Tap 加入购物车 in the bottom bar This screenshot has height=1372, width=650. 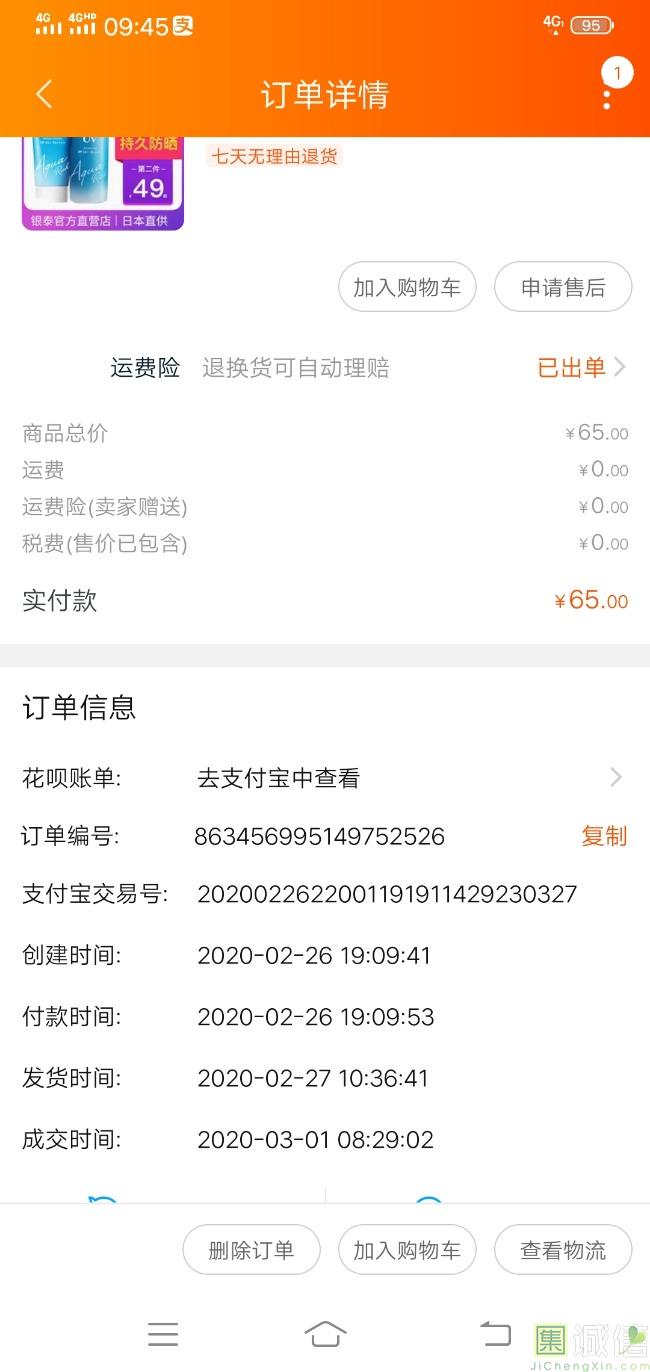407,1250
